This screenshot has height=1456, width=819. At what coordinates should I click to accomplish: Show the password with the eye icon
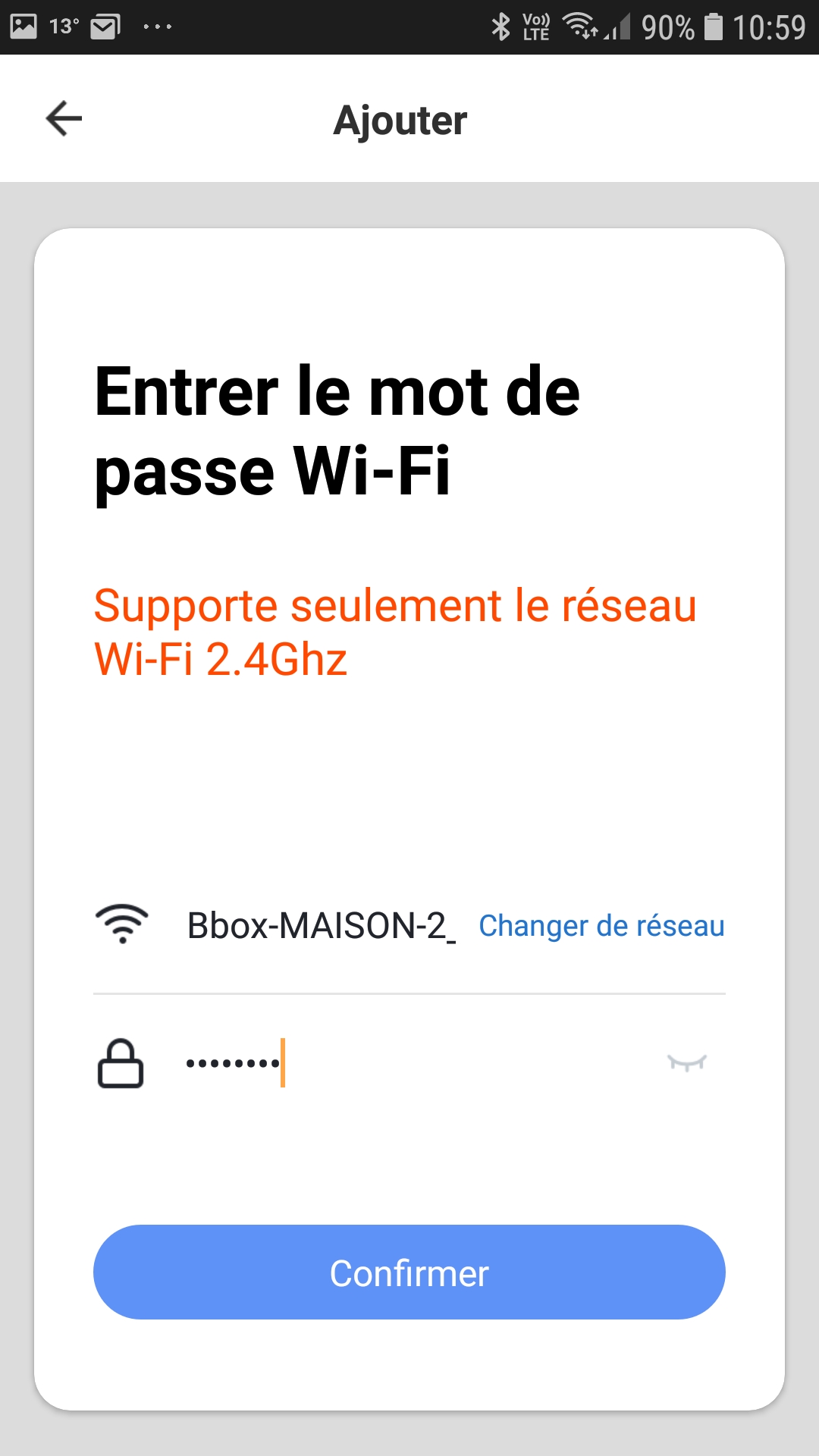(x=687, y=1063)
